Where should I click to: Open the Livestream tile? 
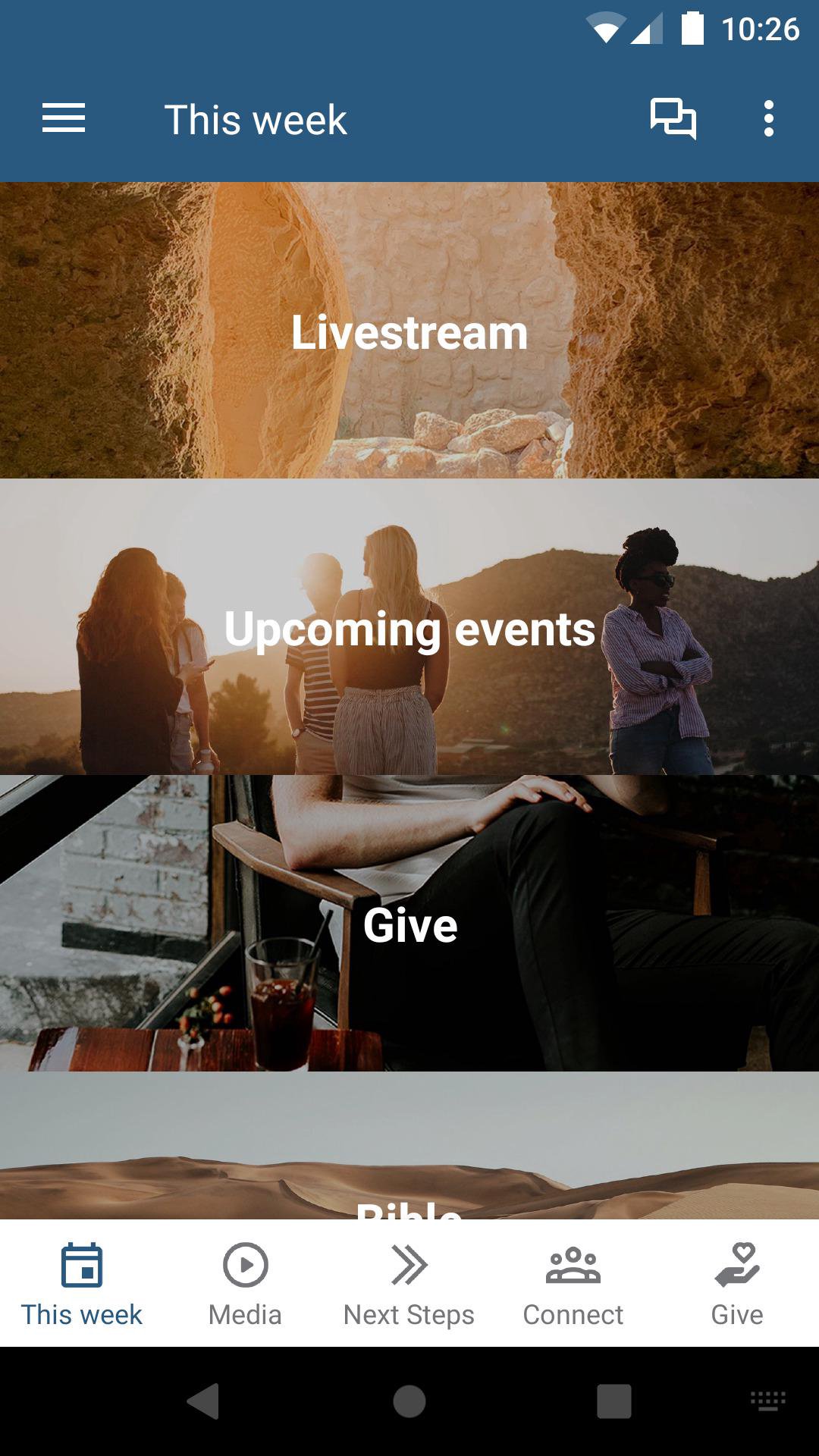coord(409,331)
